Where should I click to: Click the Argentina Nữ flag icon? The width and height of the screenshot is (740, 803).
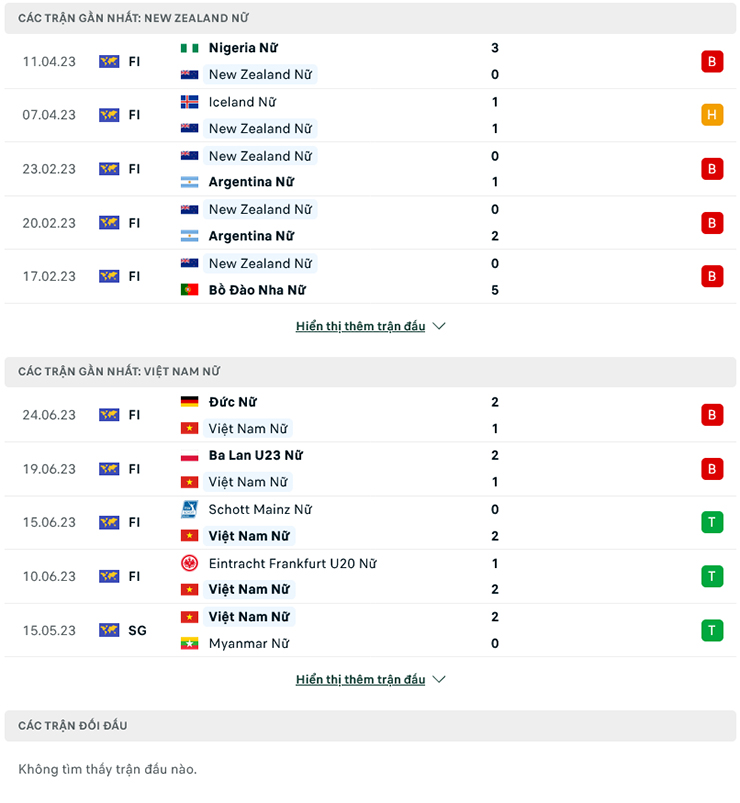(190, 182)
